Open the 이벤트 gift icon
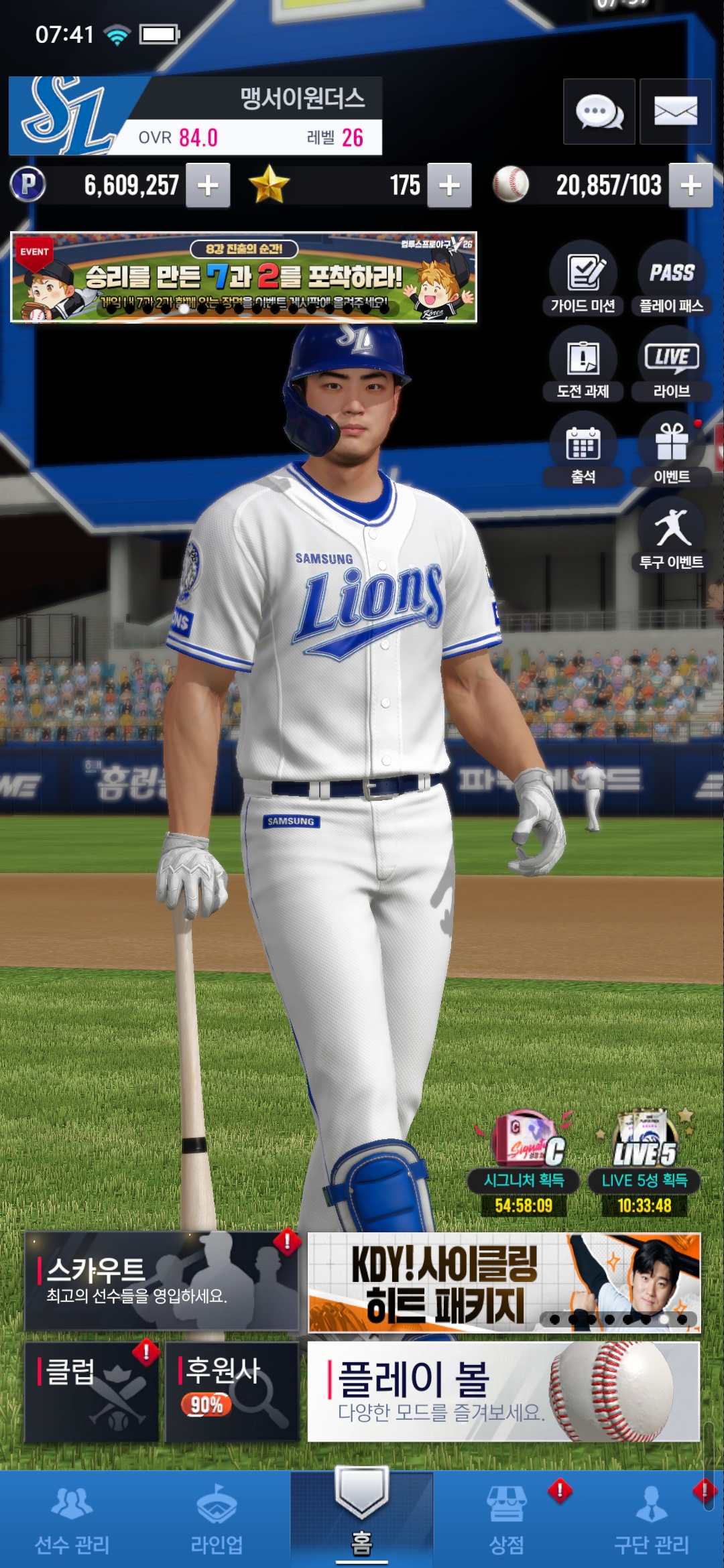Viewport: 724px width, 1568px height. point(671,450)
